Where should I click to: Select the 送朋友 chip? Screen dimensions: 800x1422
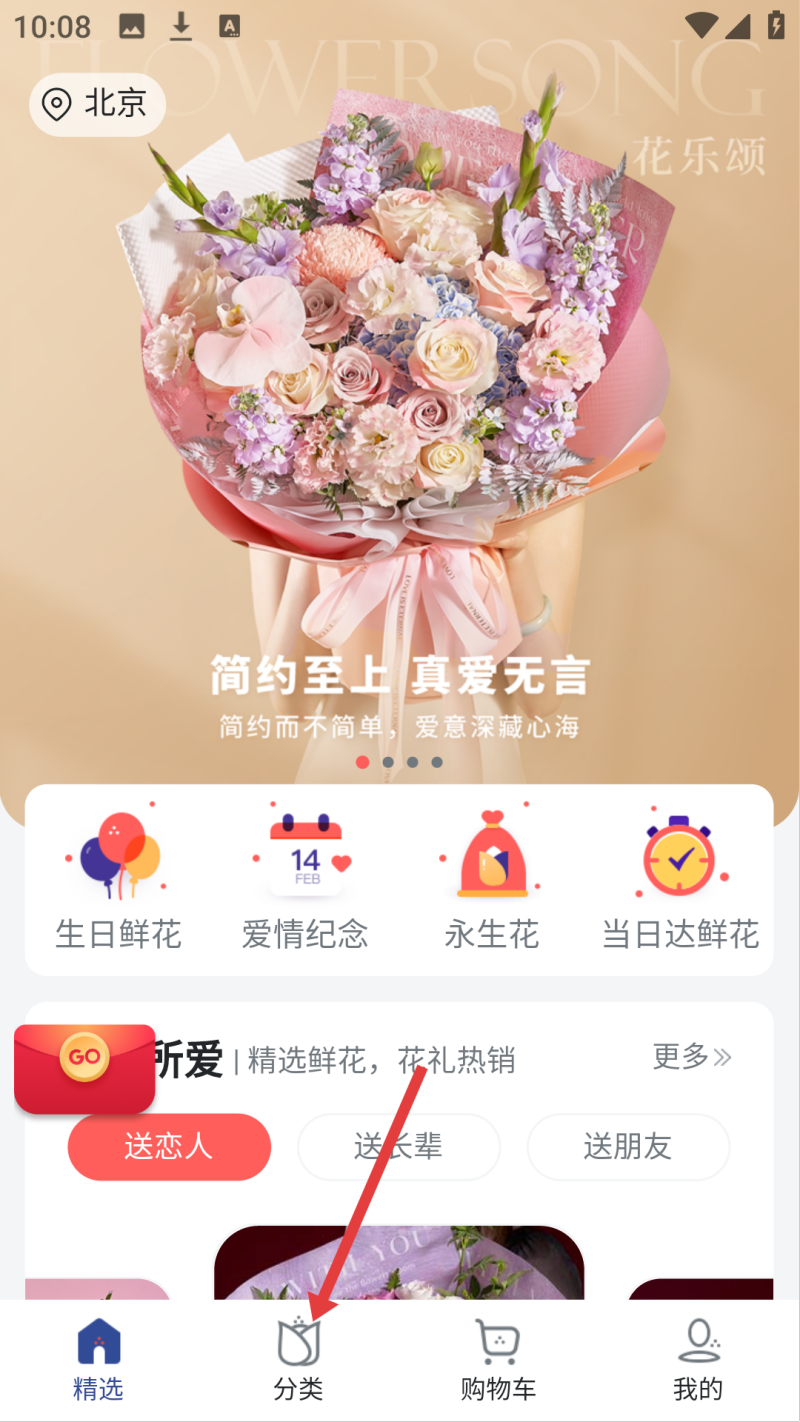(x=628, y=1147)
